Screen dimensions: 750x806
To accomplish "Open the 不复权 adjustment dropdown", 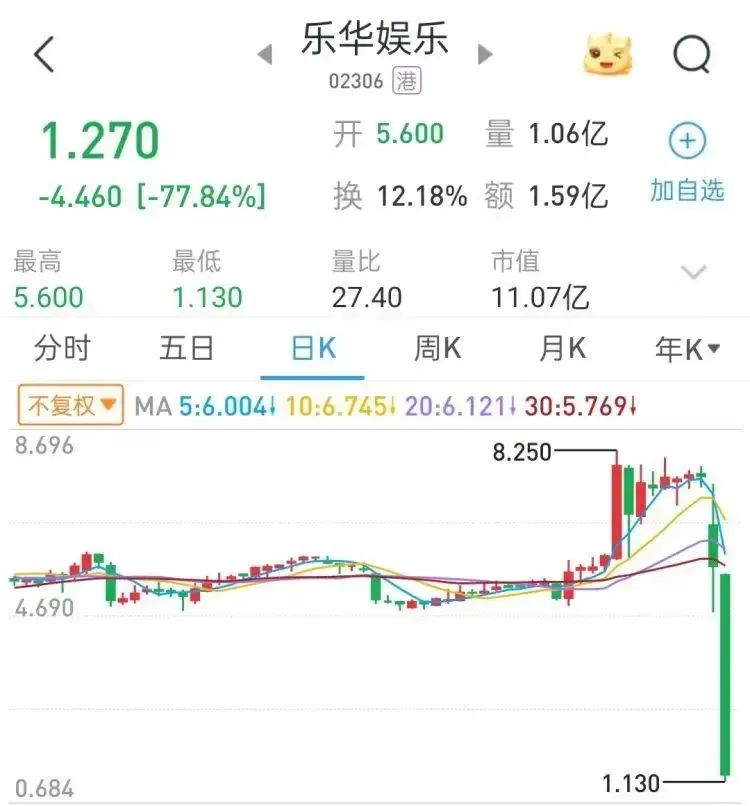I will 71,406.
